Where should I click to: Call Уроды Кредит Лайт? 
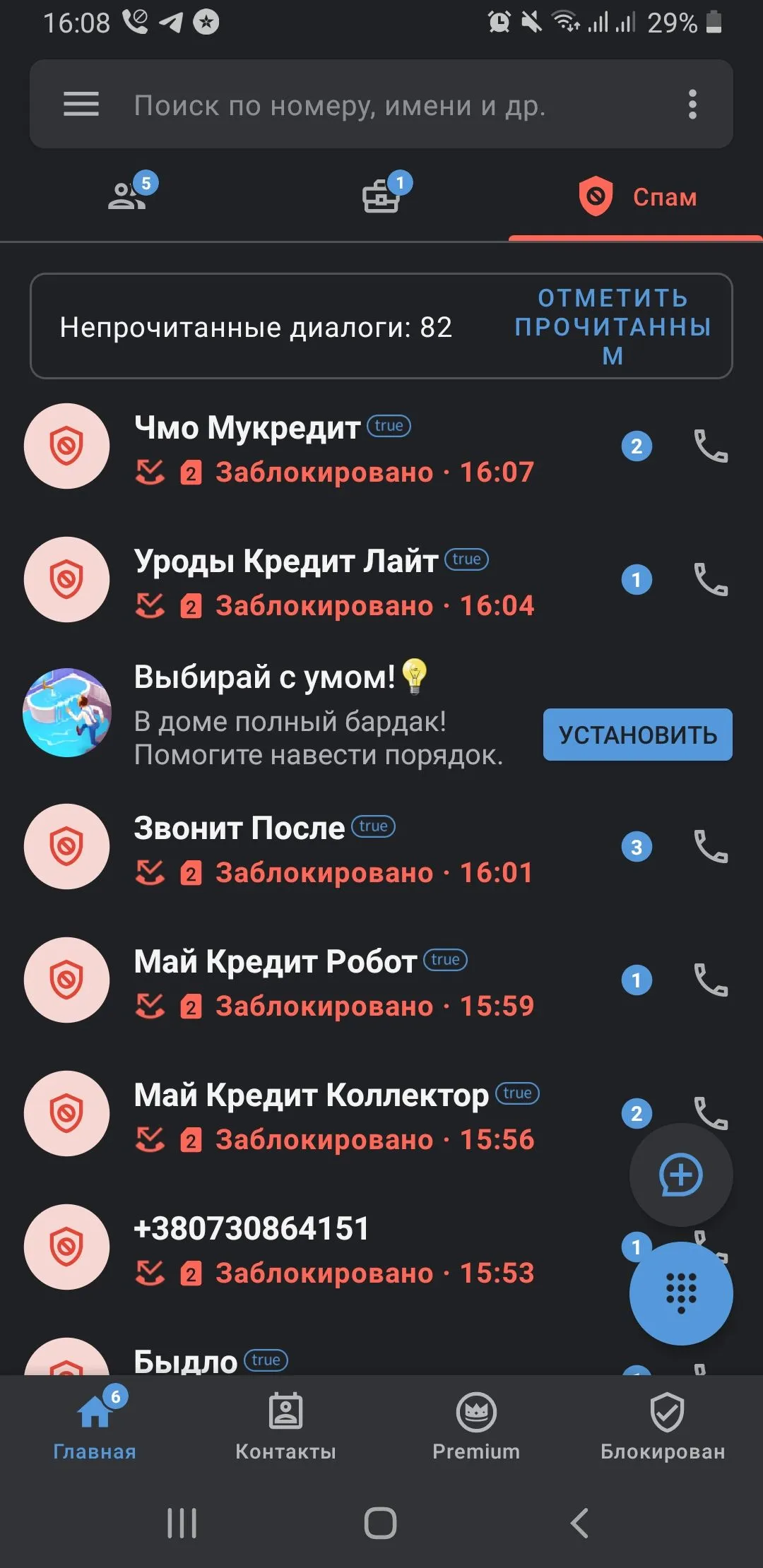pos(710,580)
